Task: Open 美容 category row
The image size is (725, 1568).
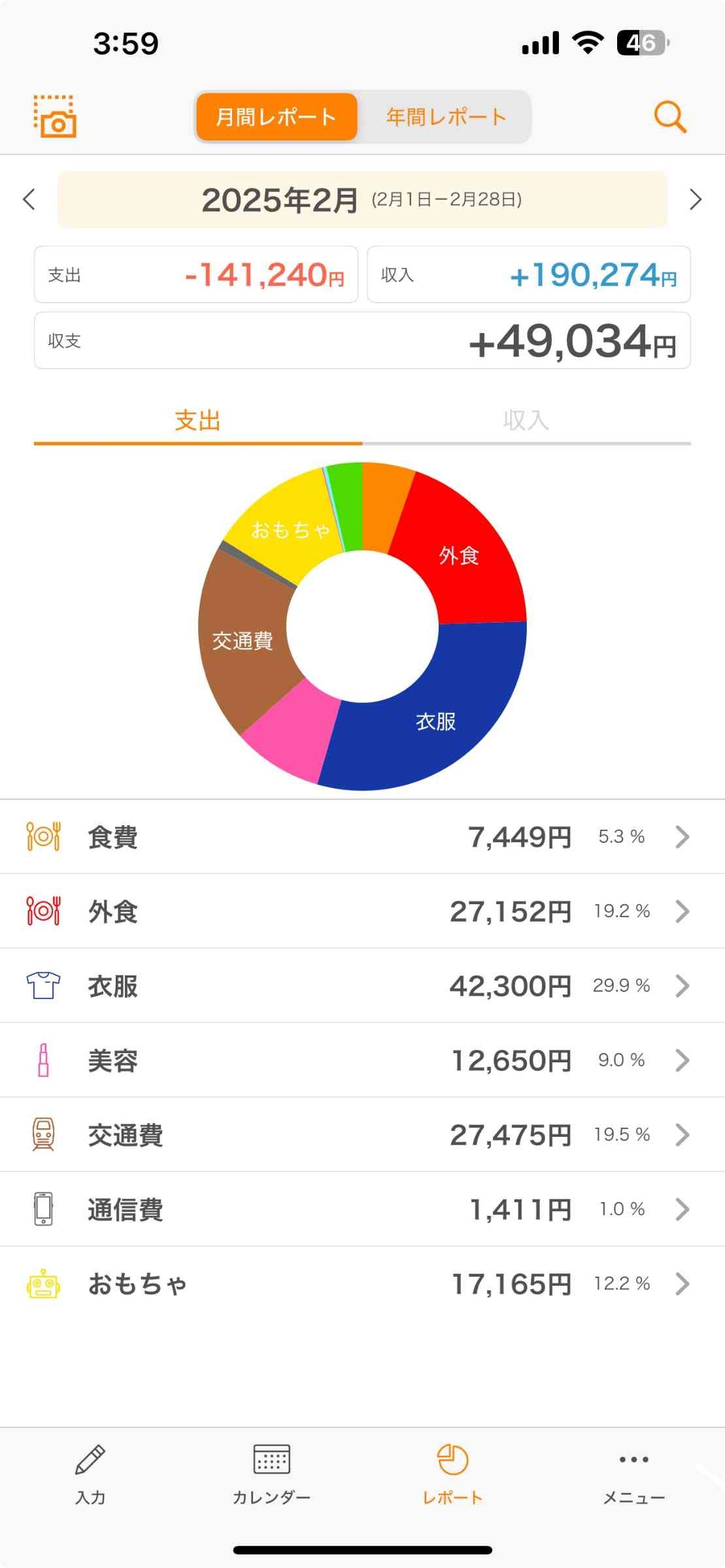Action: 362,1060
